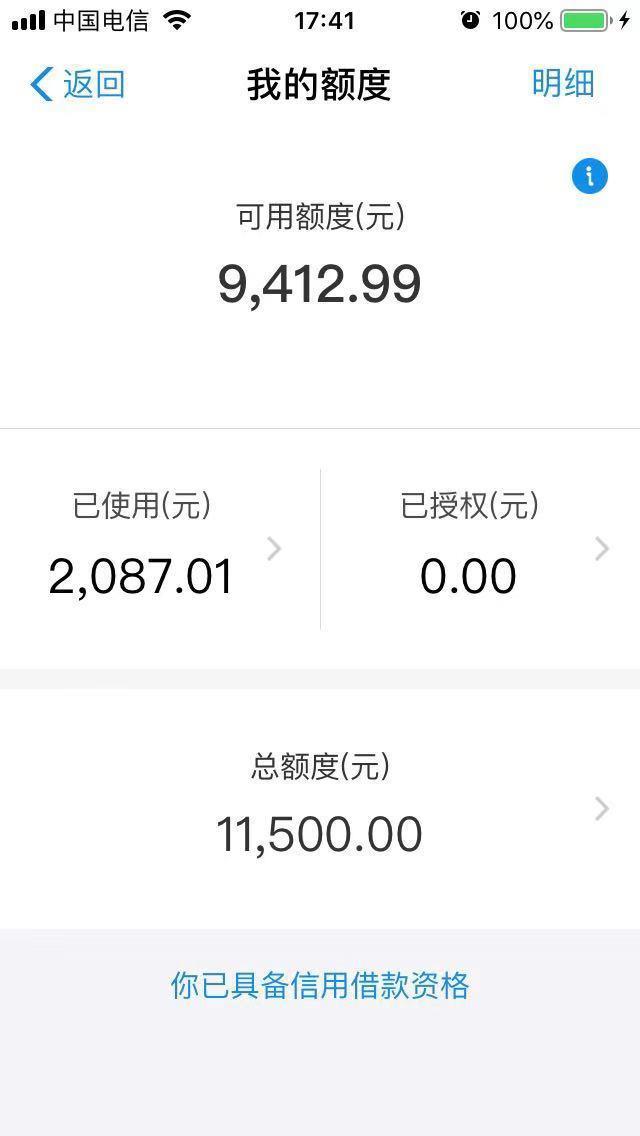
Task: Open the 已授权(元) authorized amount row
Action: [480, 548]
